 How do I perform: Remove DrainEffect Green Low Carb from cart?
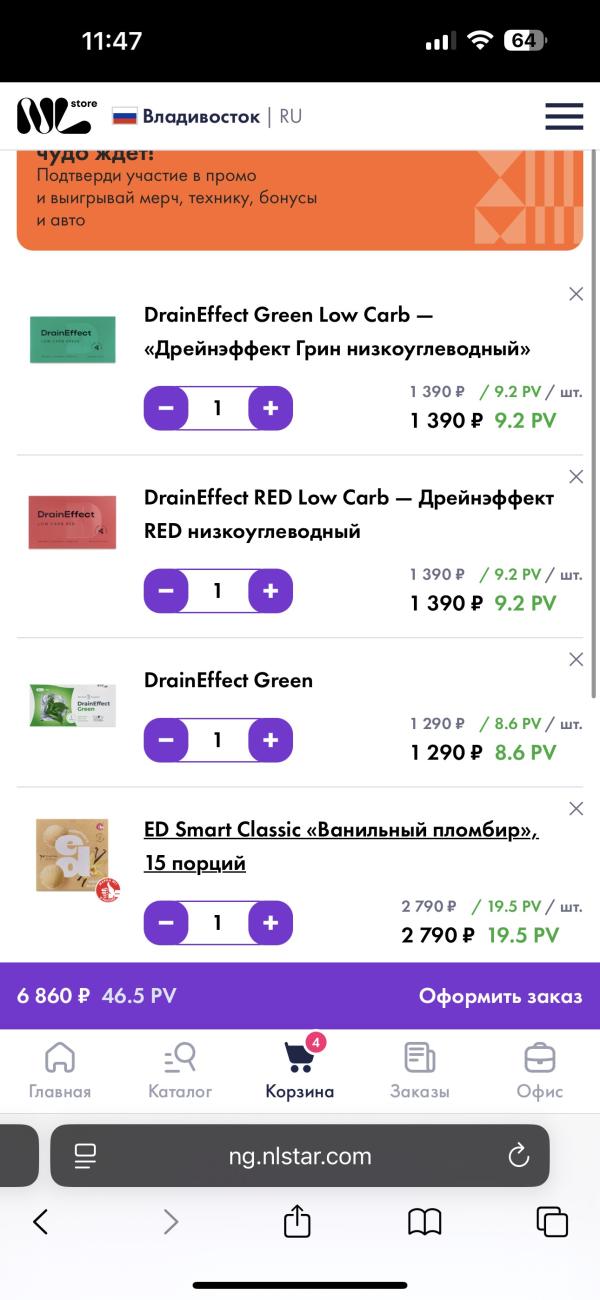point(576,294)
